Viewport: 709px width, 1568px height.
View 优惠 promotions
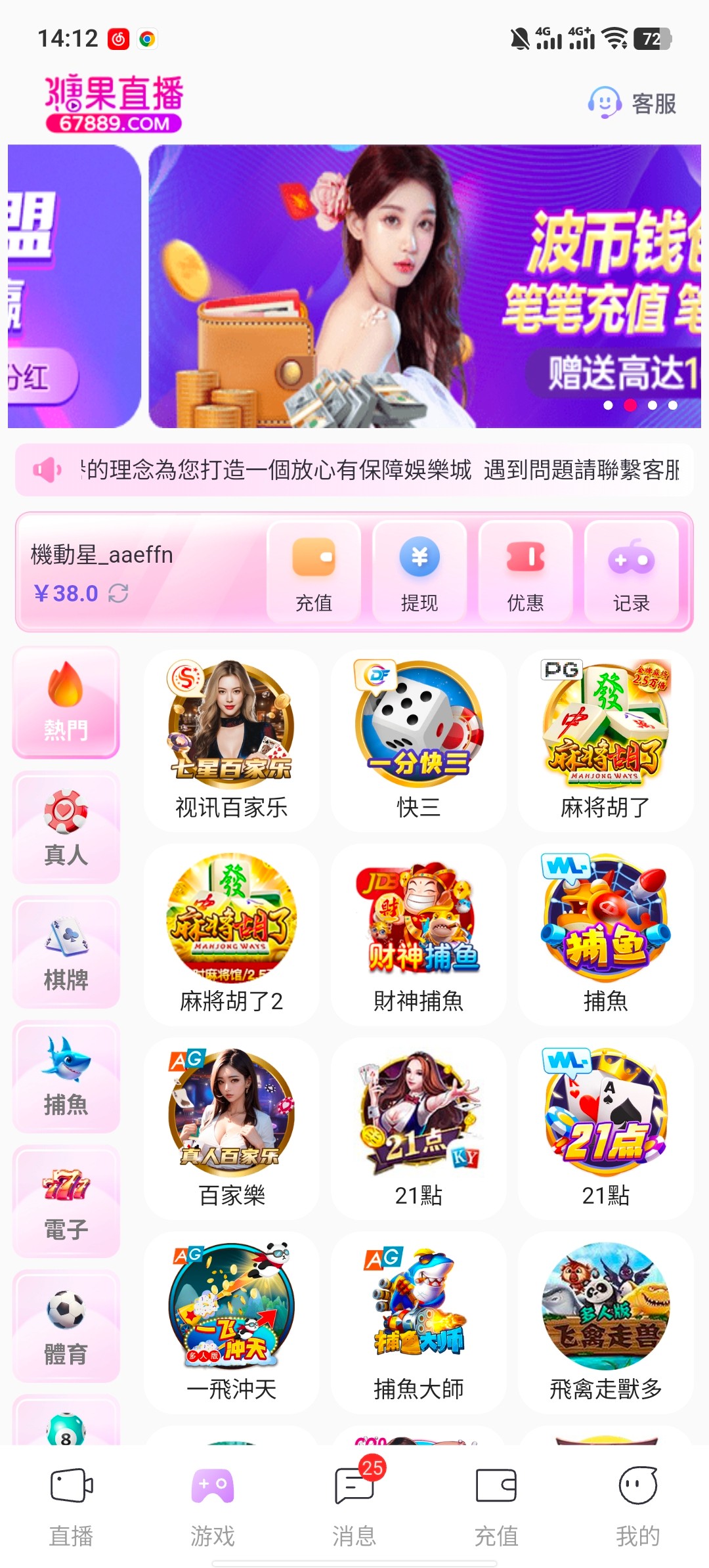[525, 571]
